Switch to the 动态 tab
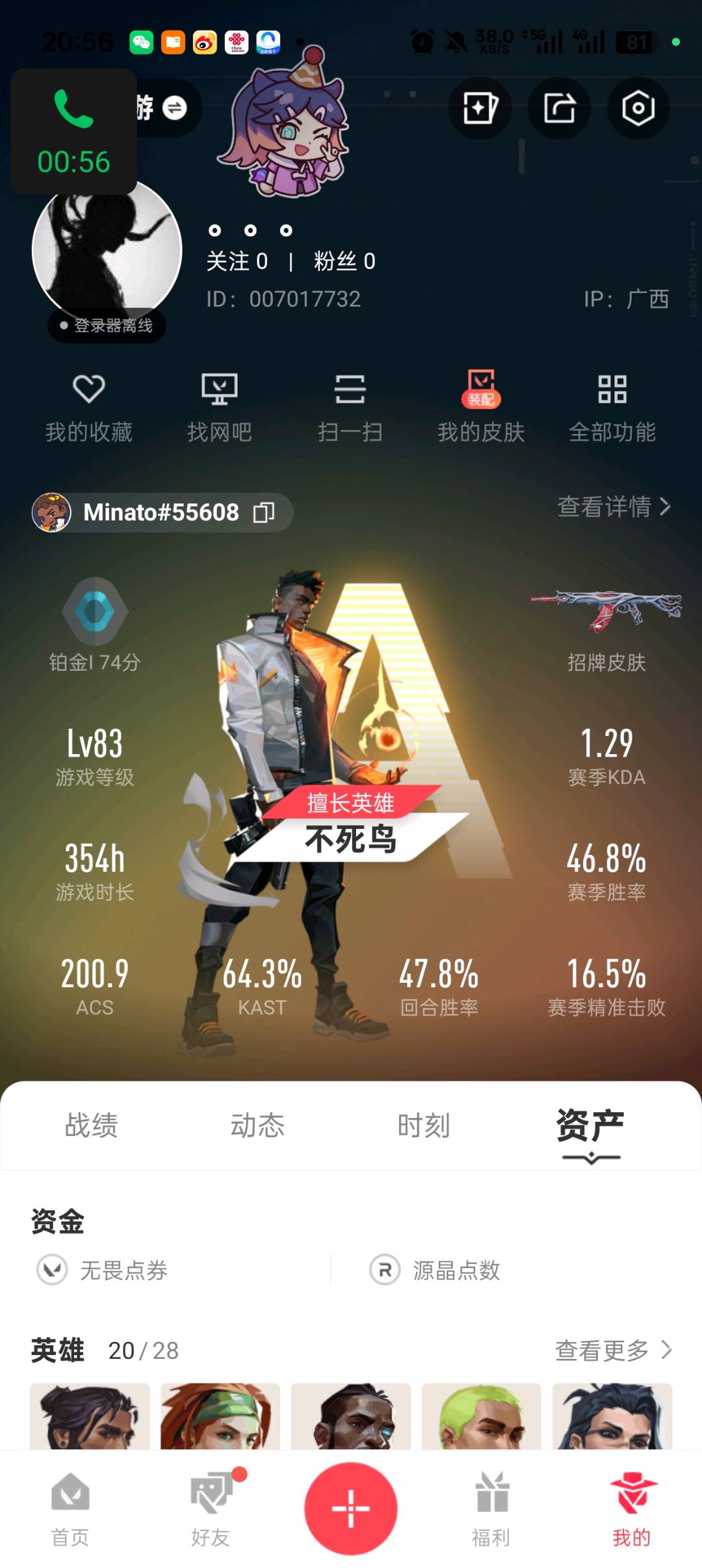This screenshot has width=702, height=1568. click(x=257, y=1125)
